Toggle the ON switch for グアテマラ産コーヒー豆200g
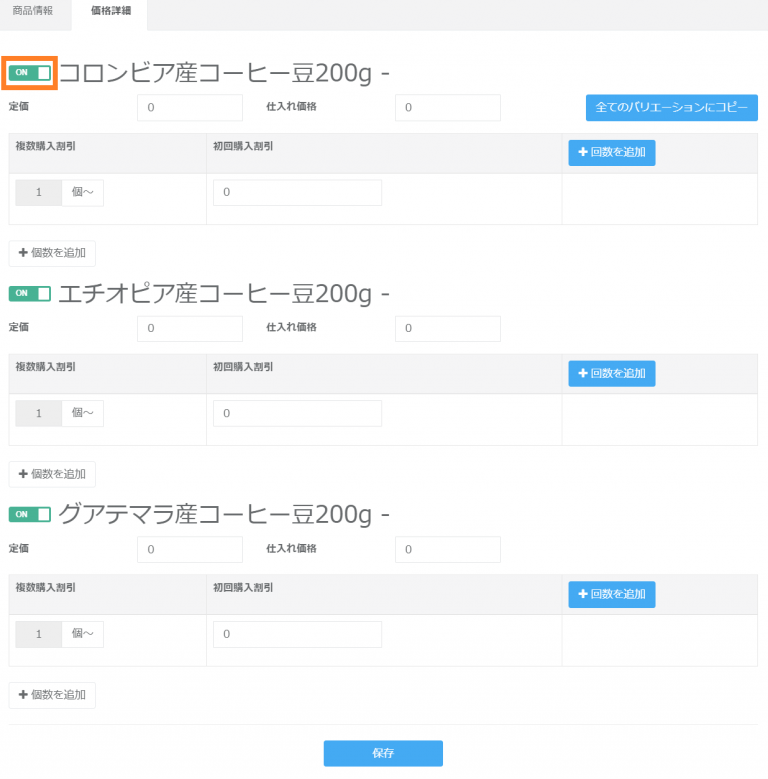768x779 pixels. [29, 515]
